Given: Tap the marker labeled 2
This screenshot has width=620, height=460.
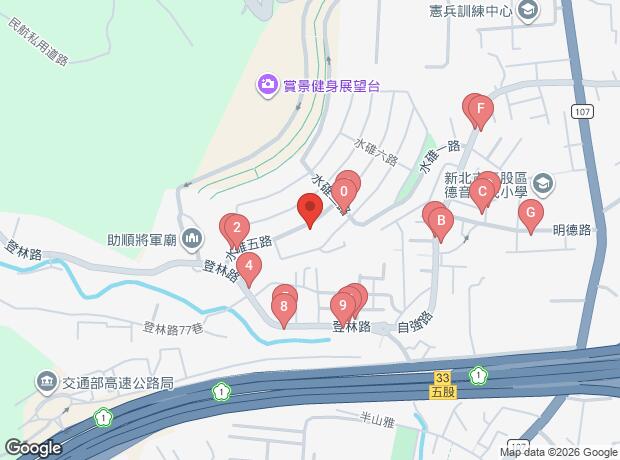Looking at the screenshot, I should pos(237,230).
